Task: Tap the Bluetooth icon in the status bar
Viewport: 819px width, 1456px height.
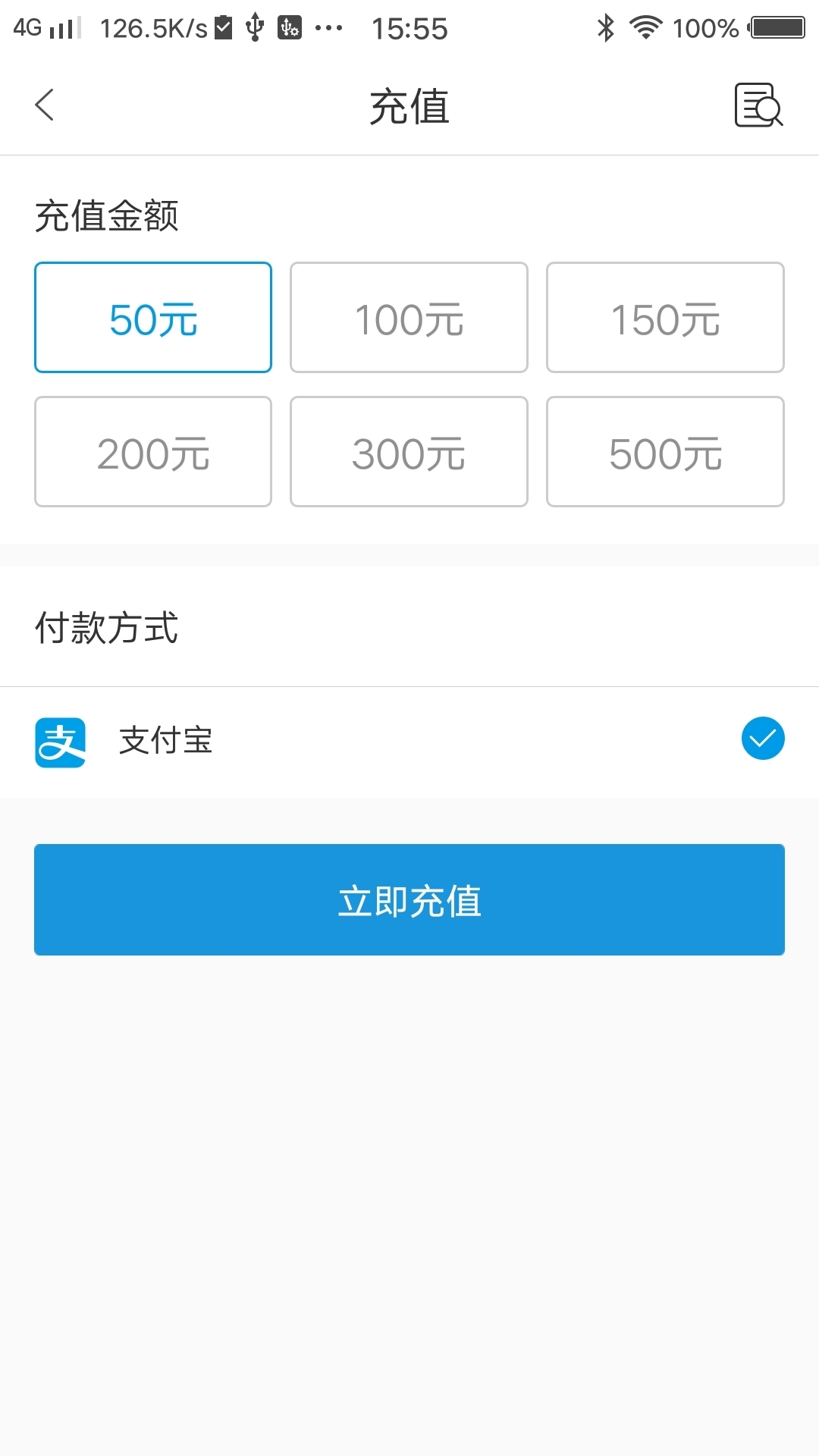Action: (605, 27)
